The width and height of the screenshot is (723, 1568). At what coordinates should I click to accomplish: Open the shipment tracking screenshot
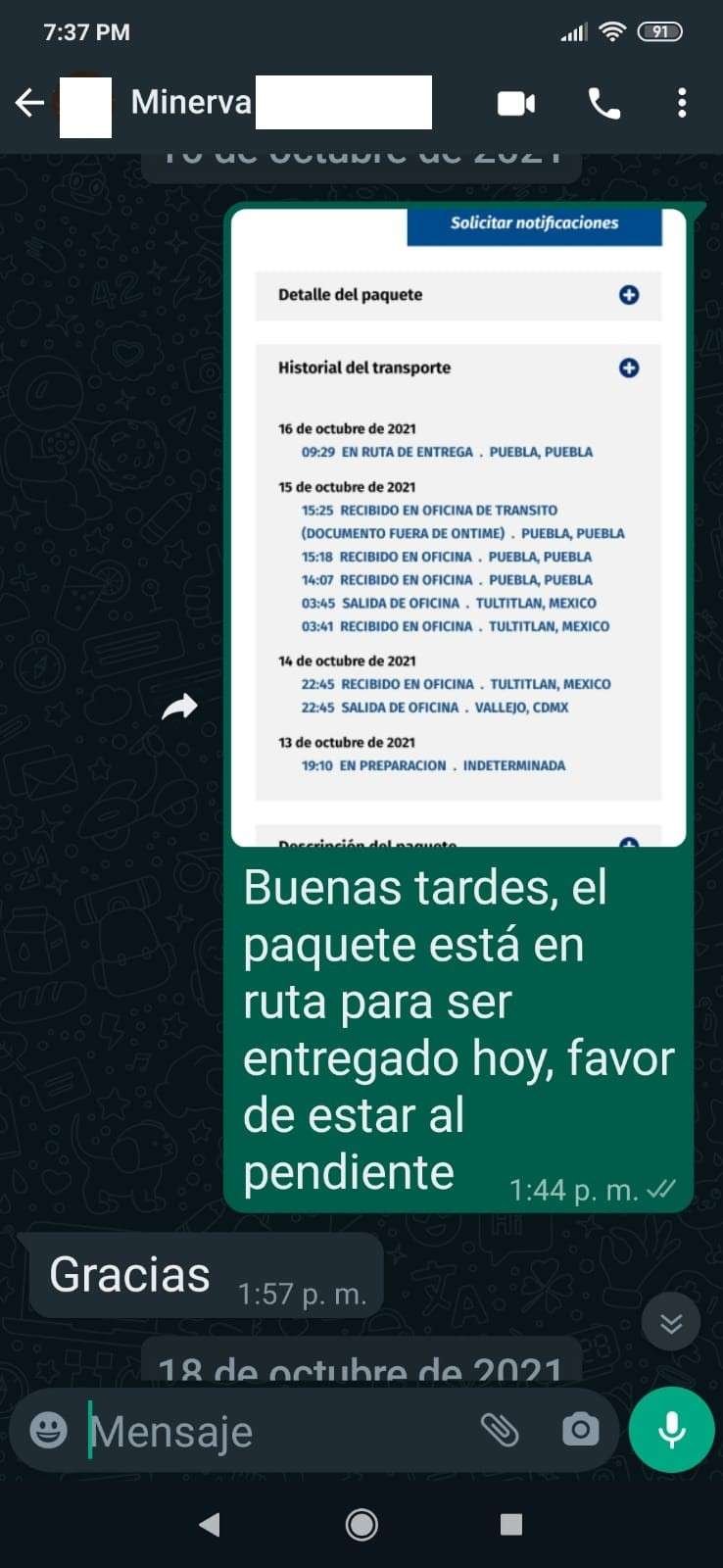[458, 527]
